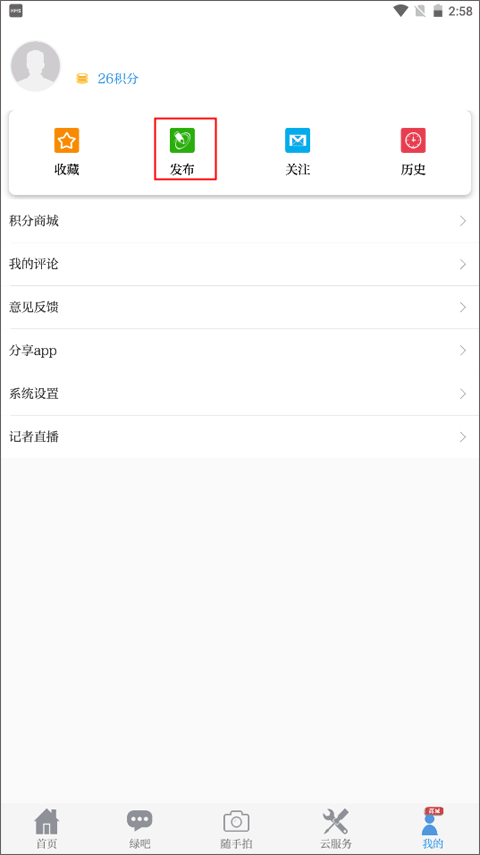This screenshot has width=480, height=855.
Task: Switch to the 绿吧 tab
Action: pyautogui.click(x=140, y=829)
